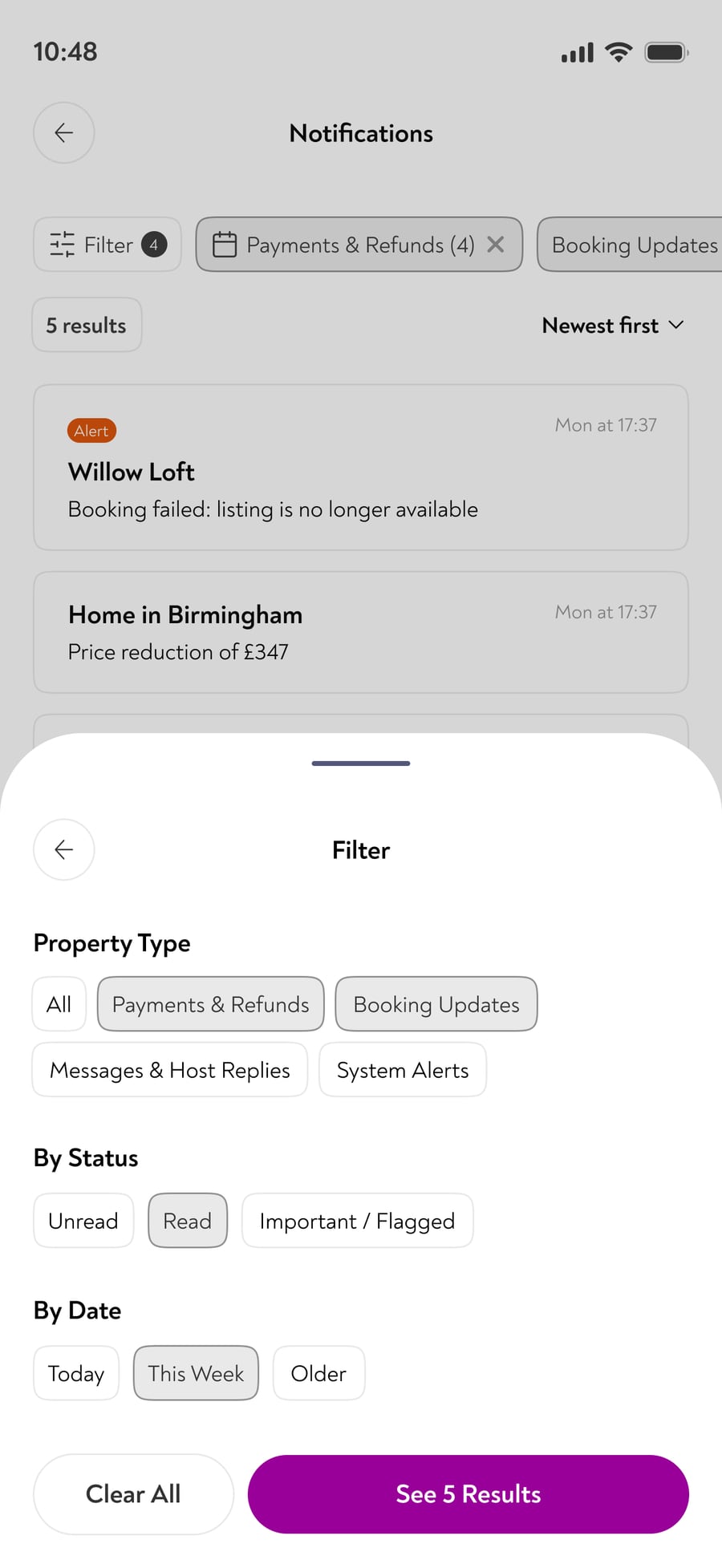The width and height of the screenshot is (722, 1568).
Task: Deselect the Booking Updates chip in Property Type
Action: click(436, 1004)
